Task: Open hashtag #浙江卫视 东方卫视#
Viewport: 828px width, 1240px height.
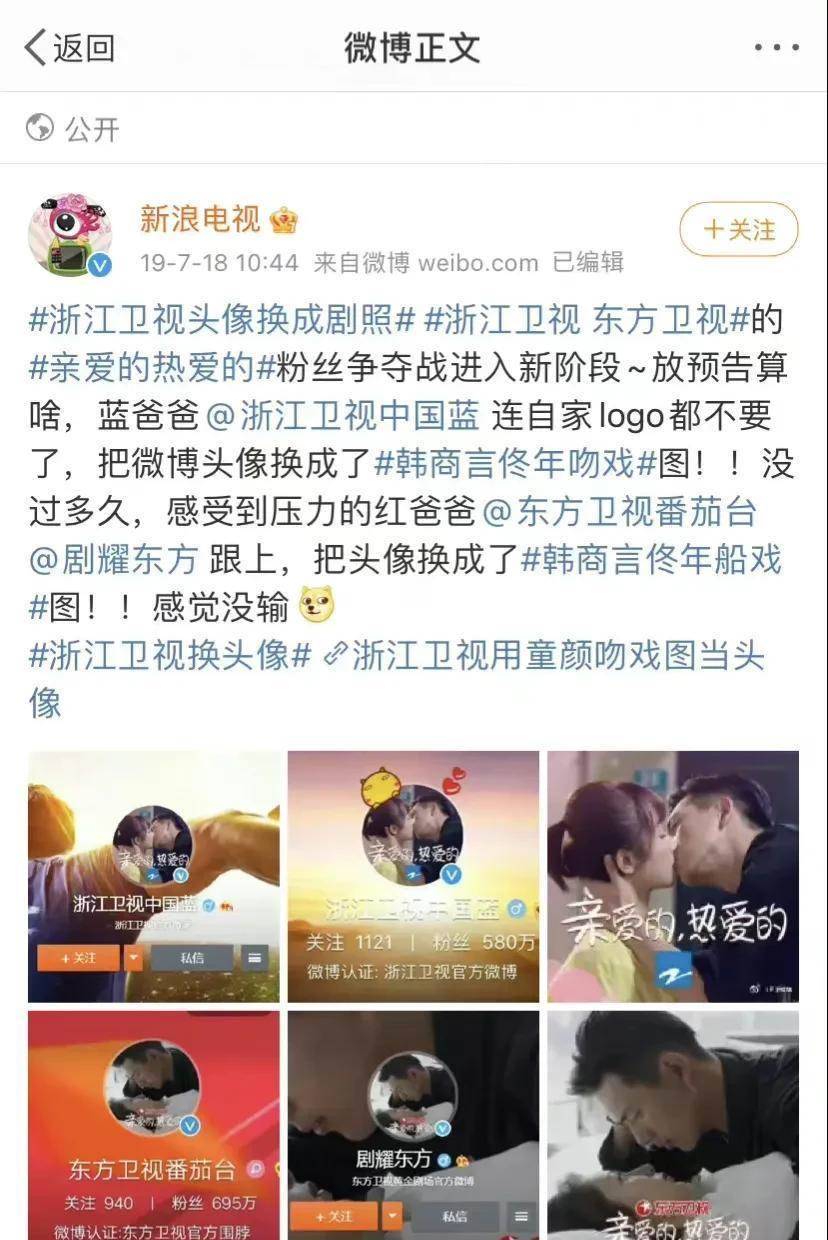Action: tap(586, 320)
